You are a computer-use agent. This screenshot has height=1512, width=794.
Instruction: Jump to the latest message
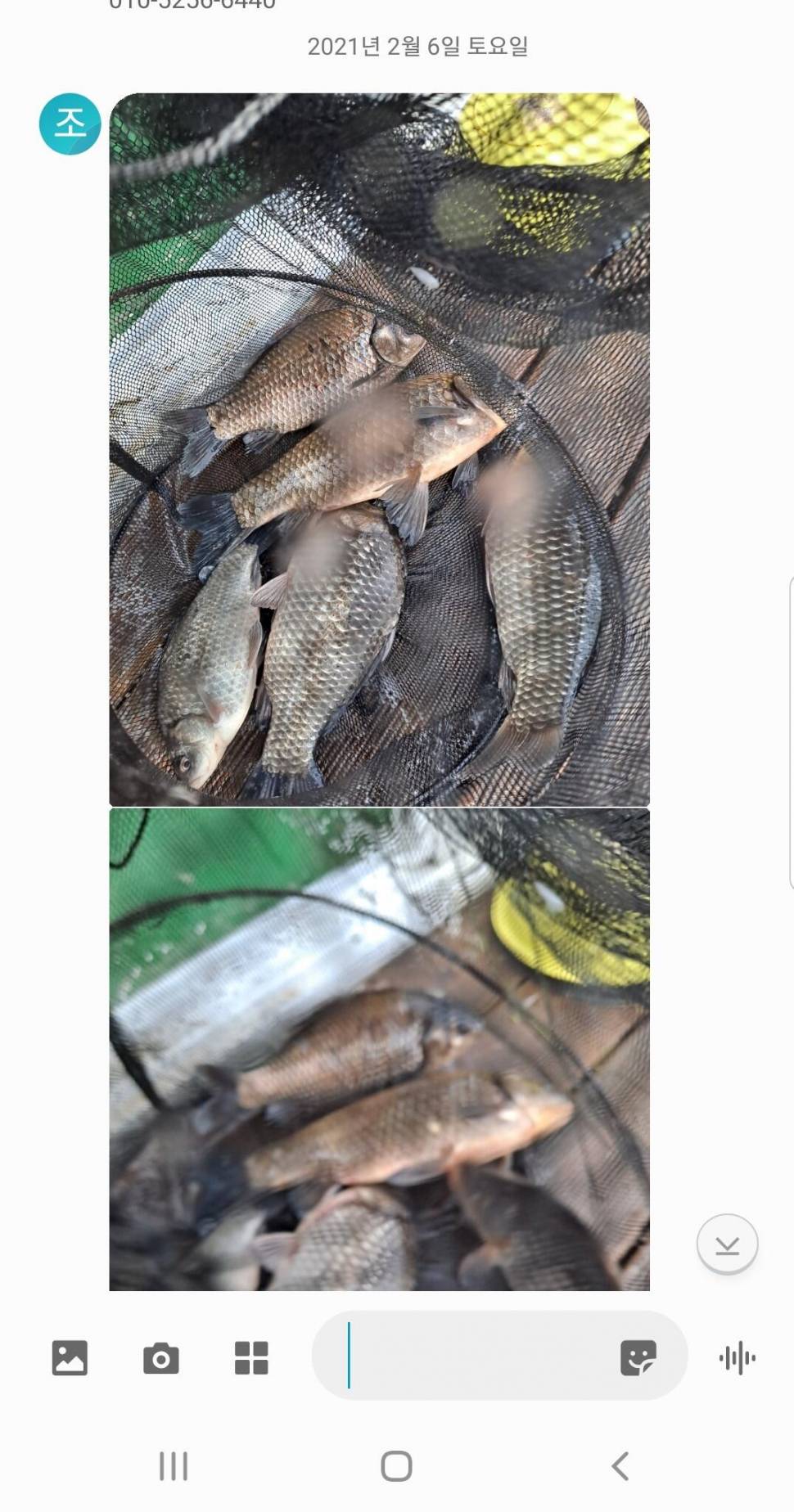727,1244
